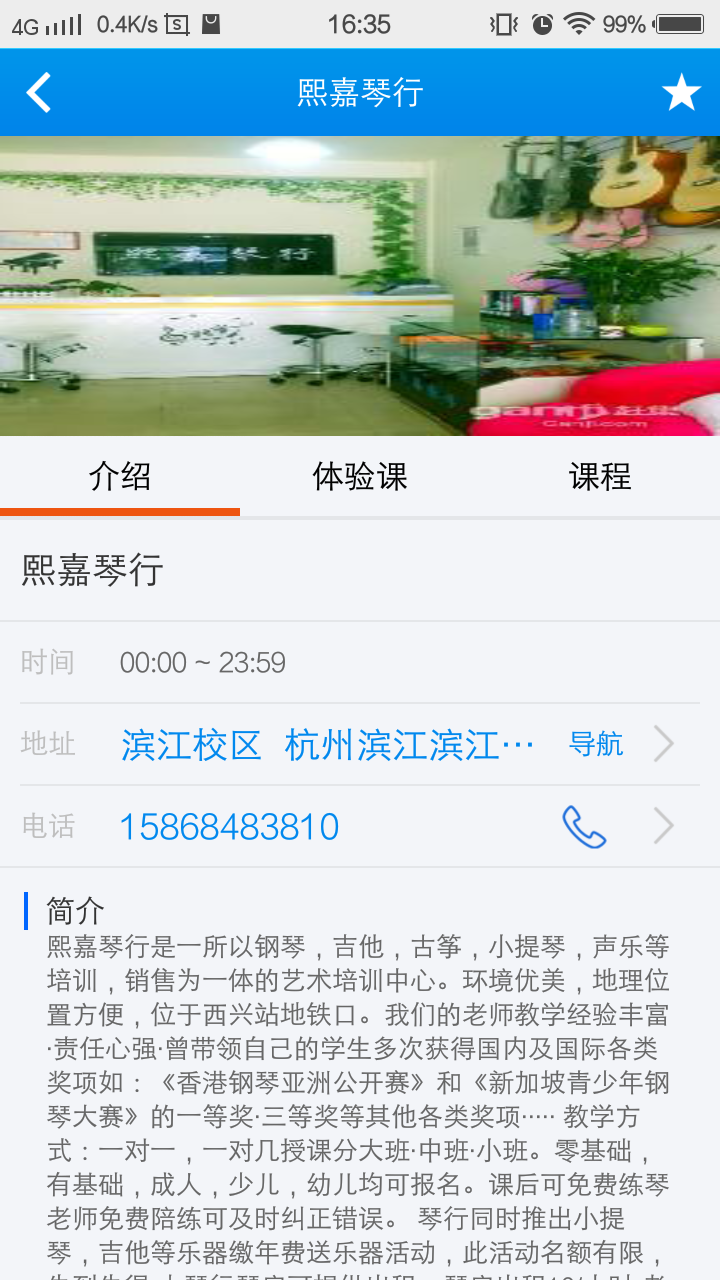Call the number 15868483810
This screenshot has width=720, height=1280.
click(228, 826)
